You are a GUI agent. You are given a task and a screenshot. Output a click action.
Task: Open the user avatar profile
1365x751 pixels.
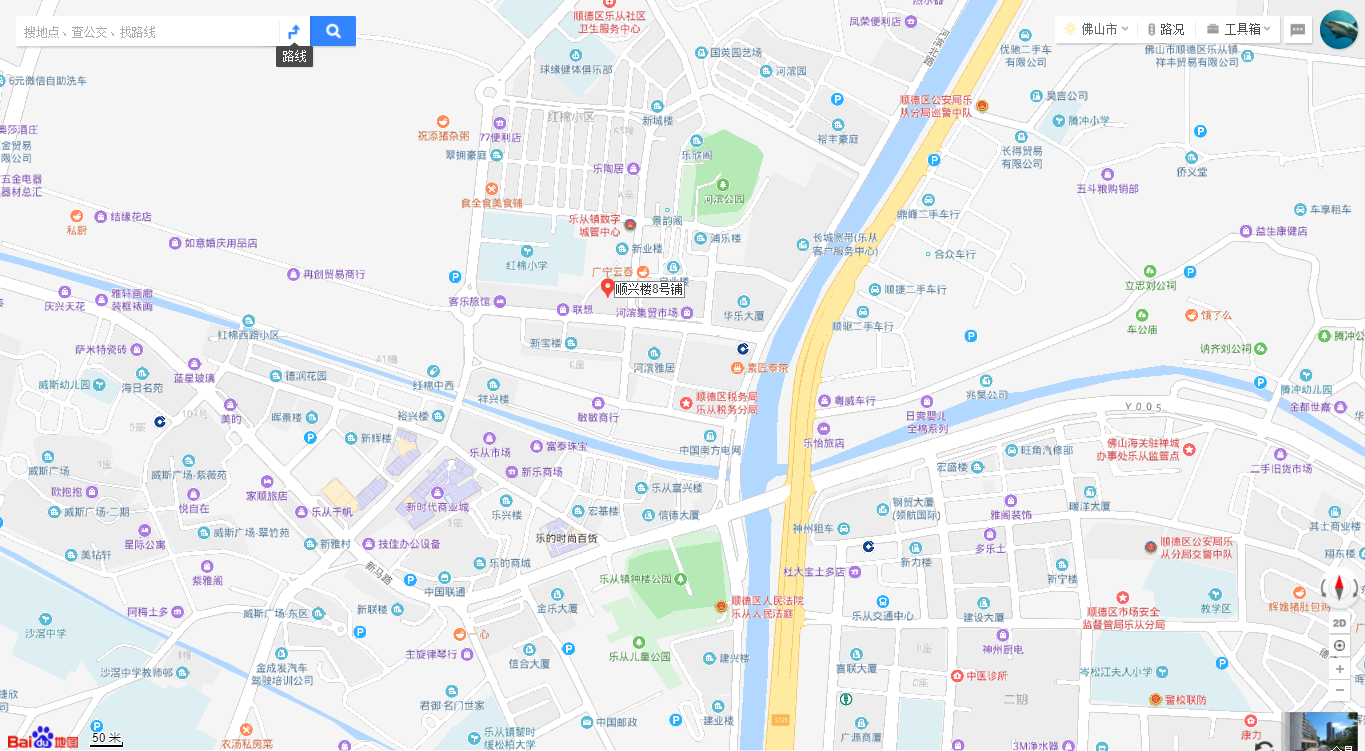(x=1339, y=30)
